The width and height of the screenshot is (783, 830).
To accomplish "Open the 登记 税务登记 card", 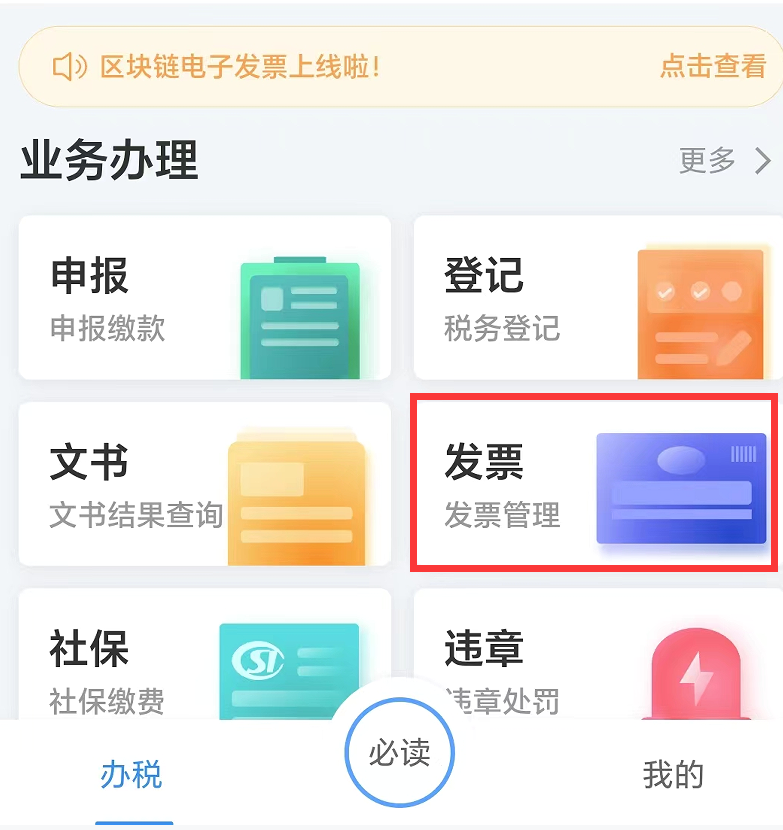I will [x=597, y=298].
